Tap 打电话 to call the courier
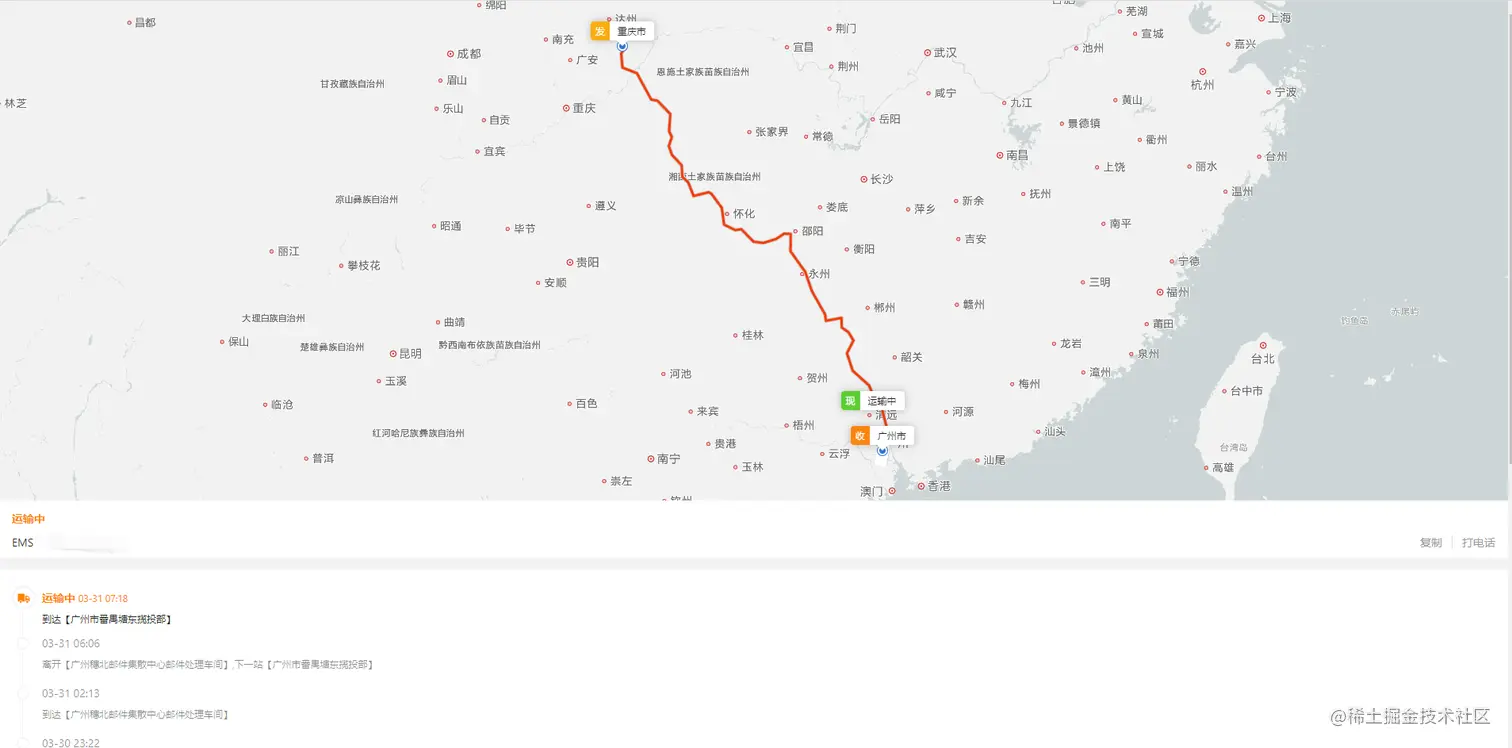Image resolution: width=1512 pixels, height=748 pixels. tap(1478, 543)
